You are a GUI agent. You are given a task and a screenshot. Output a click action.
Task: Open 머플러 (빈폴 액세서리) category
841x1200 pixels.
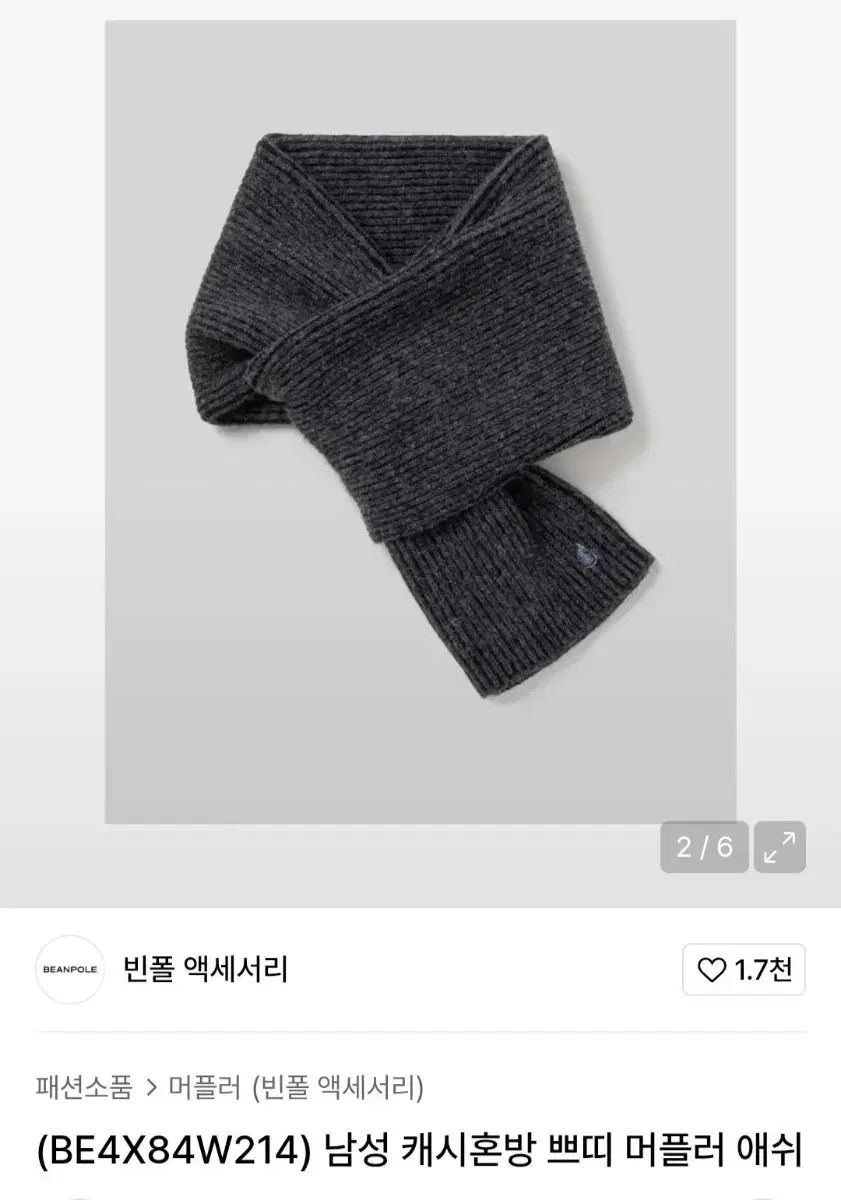click(296, 1087)
